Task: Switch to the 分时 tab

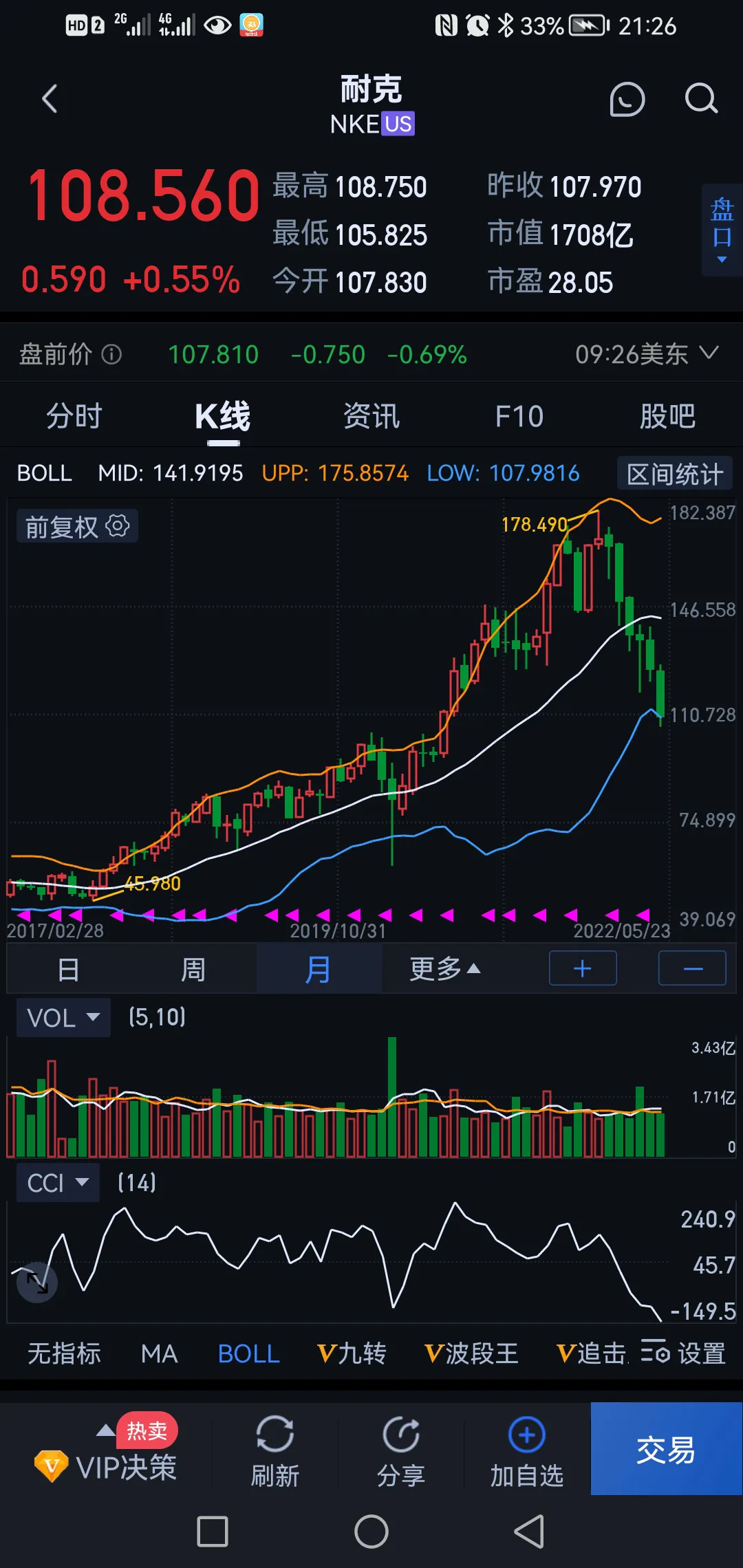Action: [74, 416]
